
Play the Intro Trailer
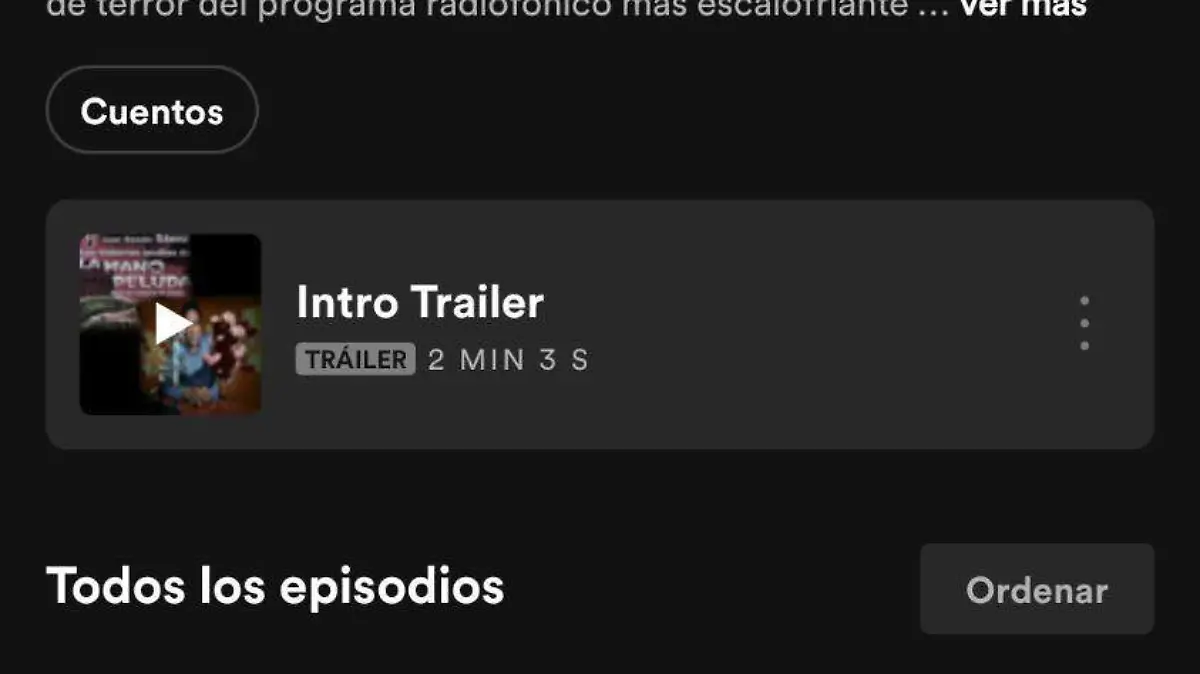tap(172, 323)
